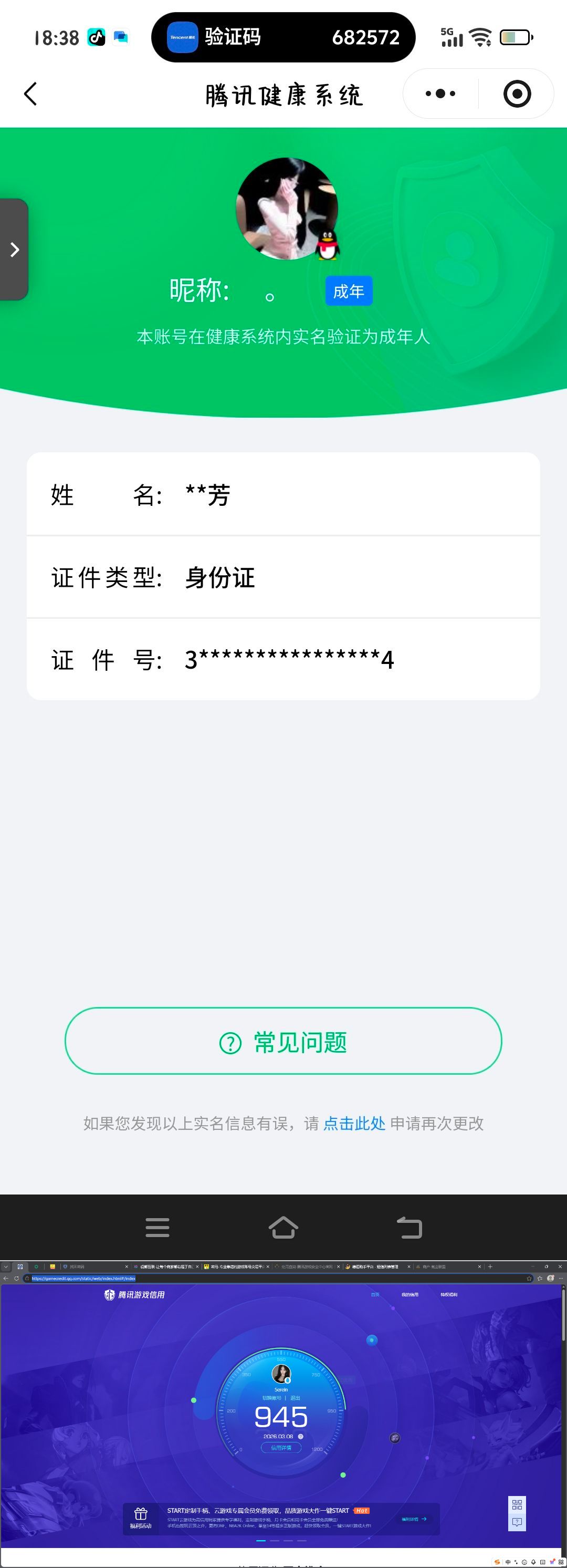Click the QR code icon on the credit page
This screenshot has height=1568, width=567.
tap(517, 1506)
